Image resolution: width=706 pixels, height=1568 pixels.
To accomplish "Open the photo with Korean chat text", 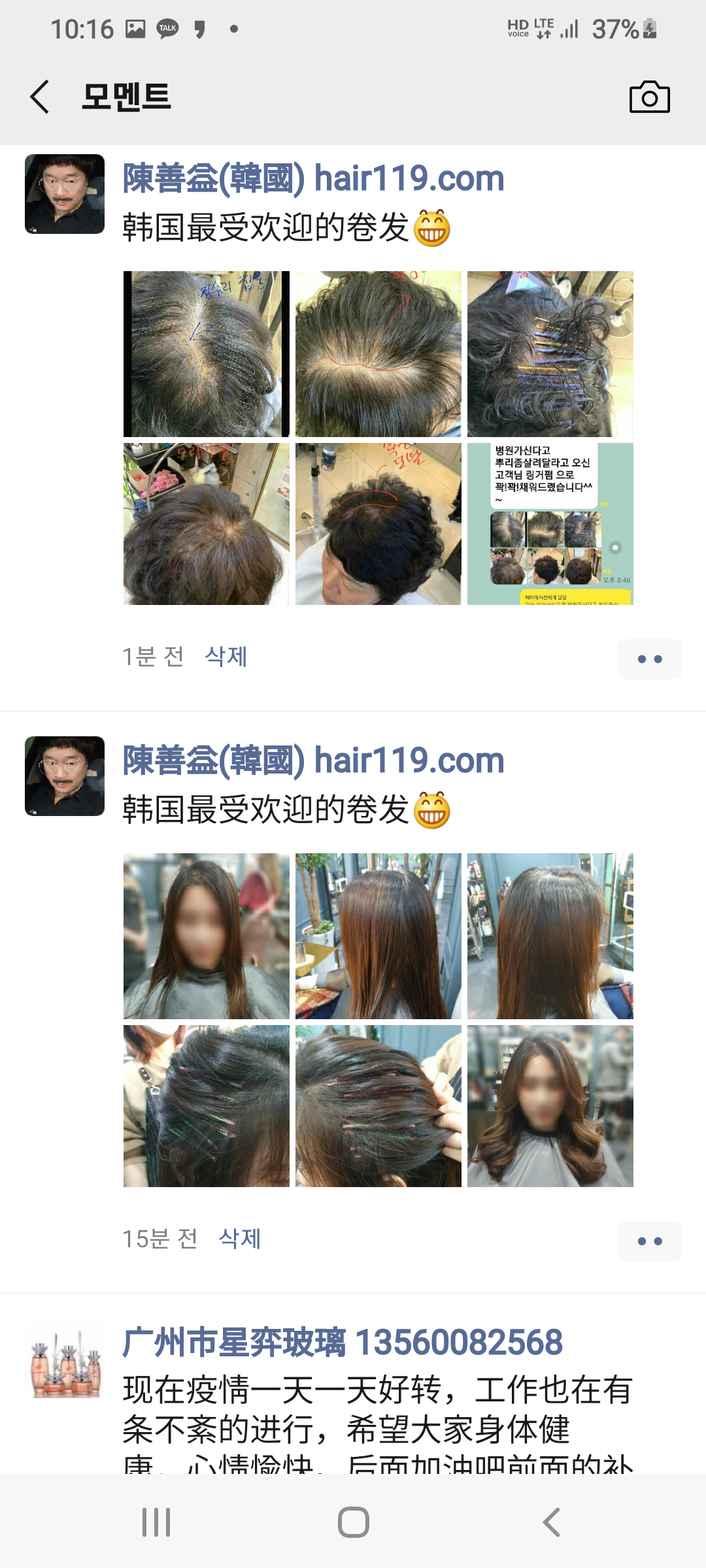I will point(550,524).
